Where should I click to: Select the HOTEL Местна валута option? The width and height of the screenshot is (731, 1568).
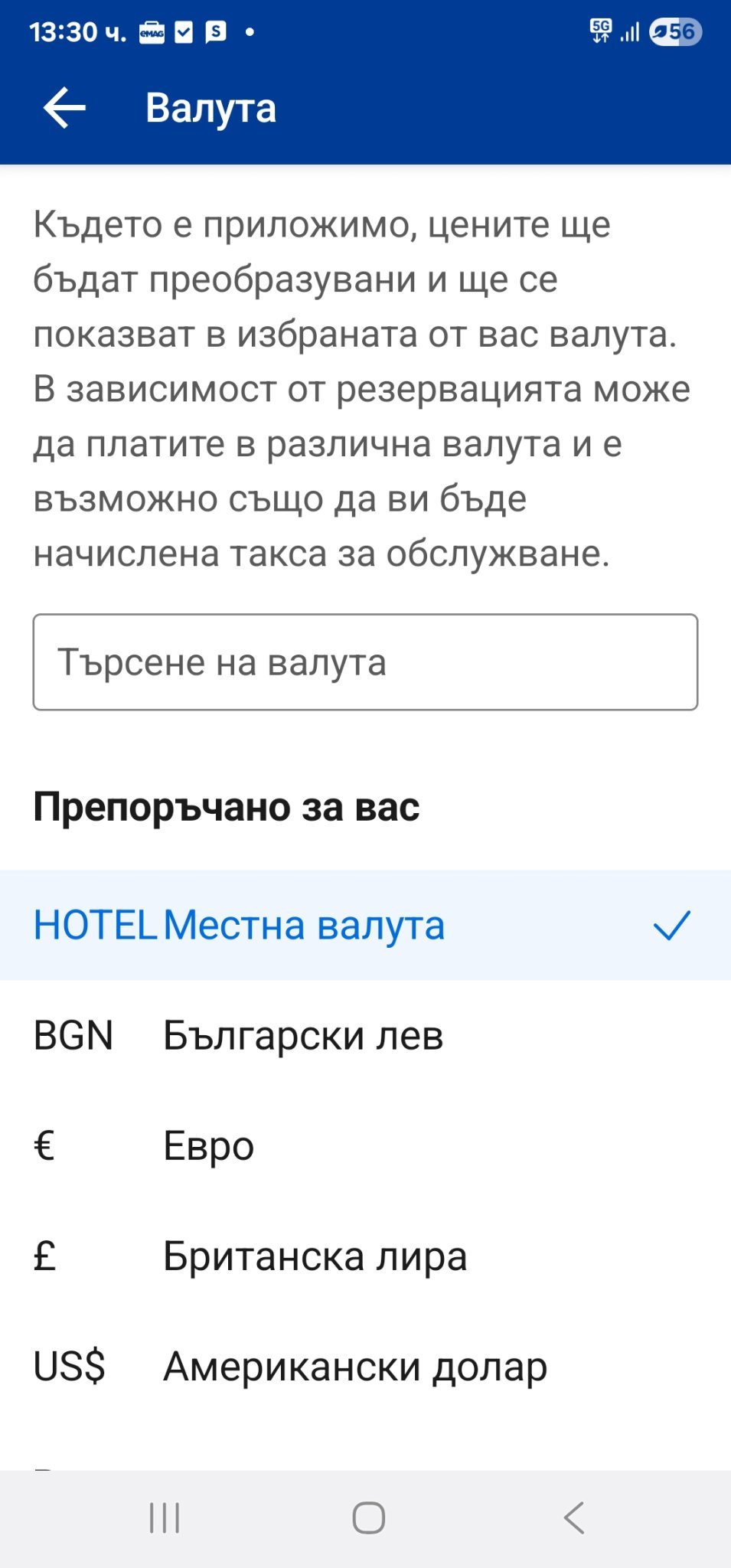(365, 925)
